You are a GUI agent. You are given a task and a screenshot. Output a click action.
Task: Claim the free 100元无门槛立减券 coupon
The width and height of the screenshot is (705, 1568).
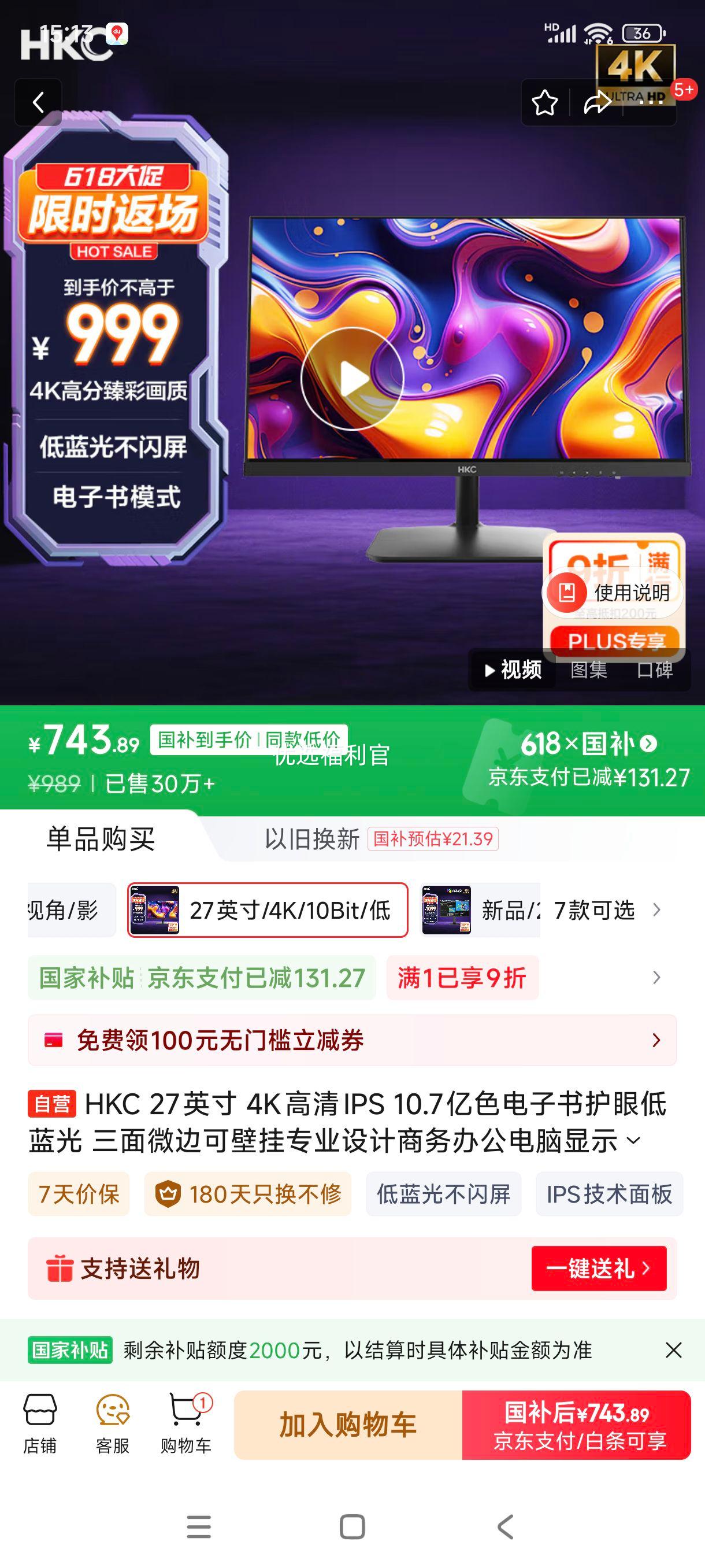pos(352,1040)
